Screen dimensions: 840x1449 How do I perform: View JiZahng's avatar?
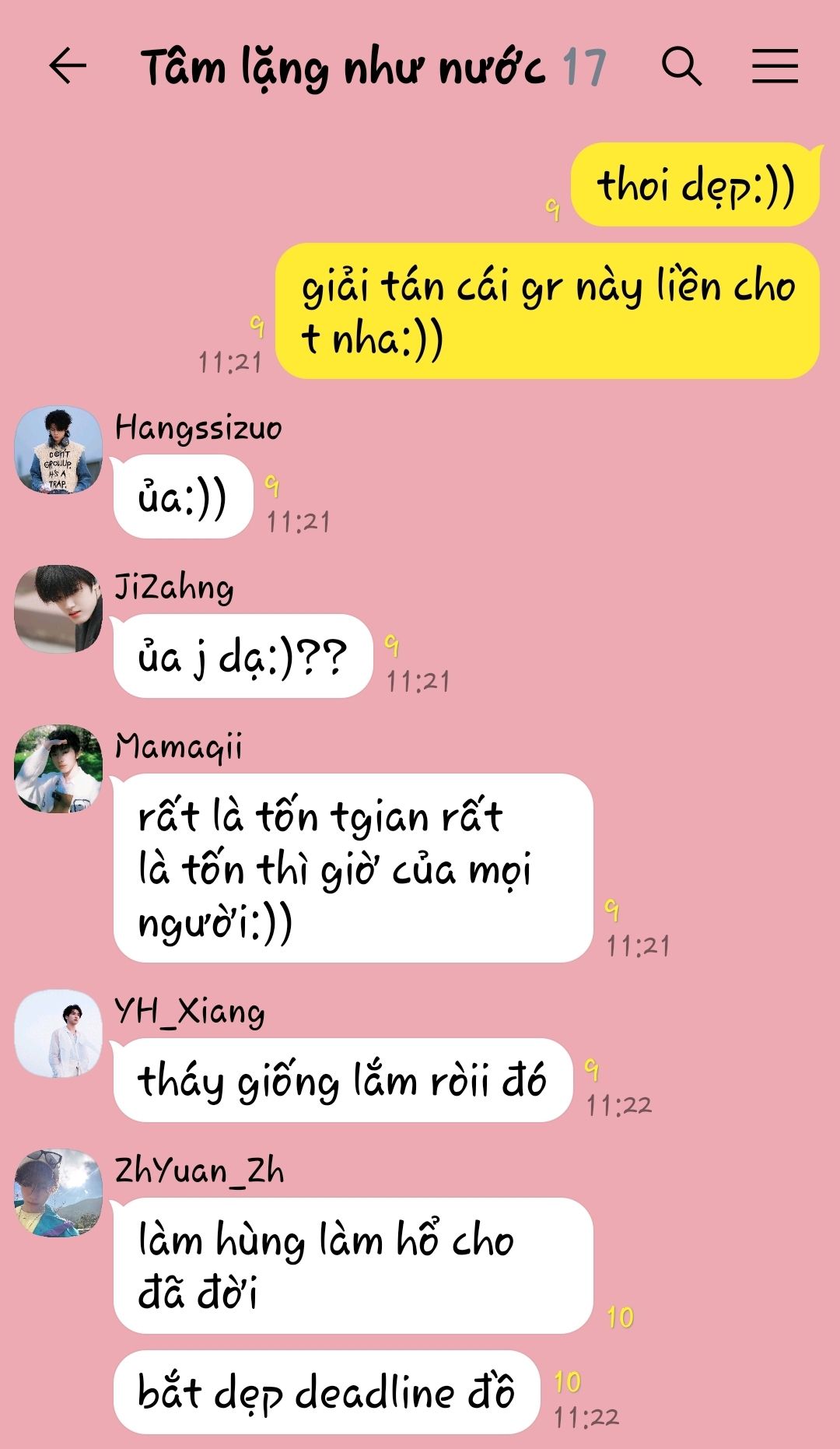[58, 609]
